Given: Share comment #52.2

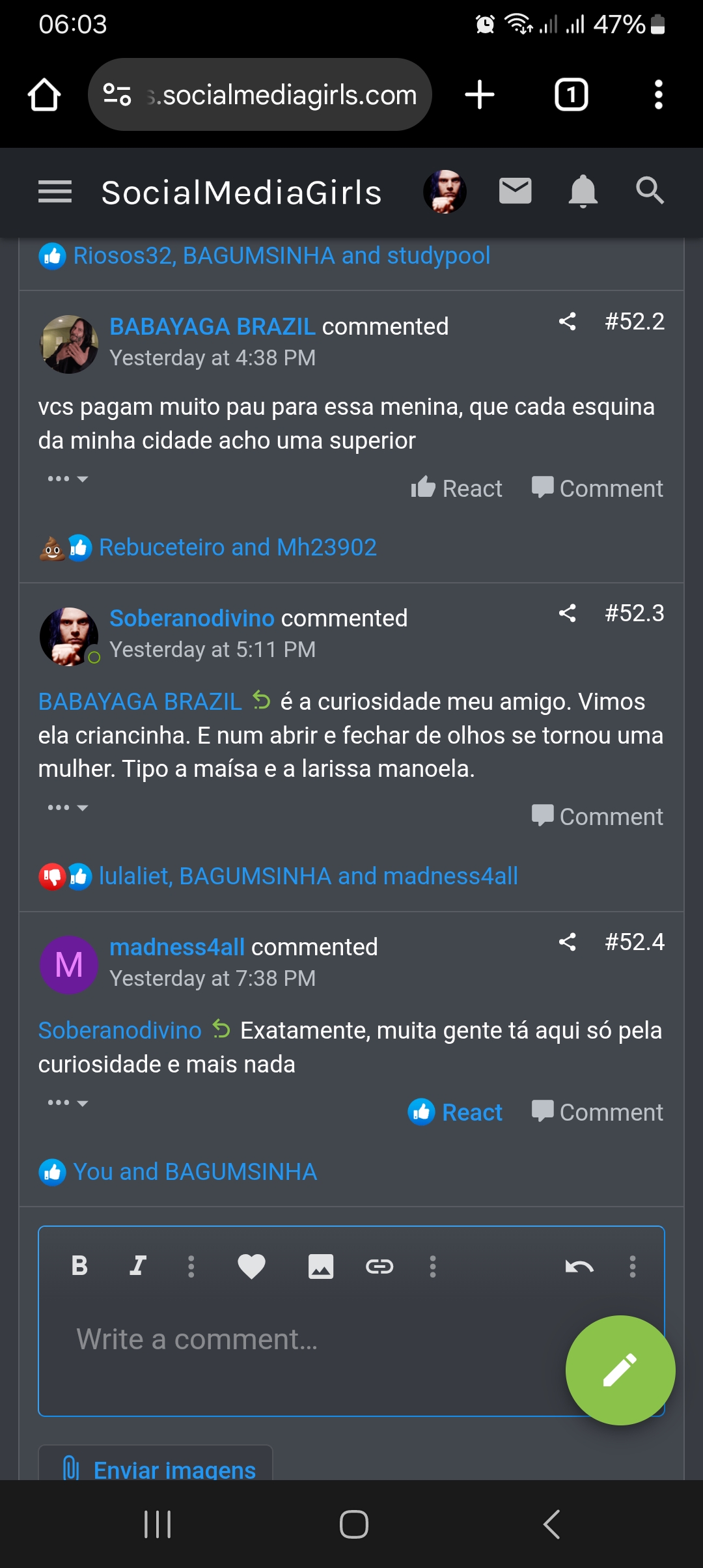Looking at the screenshot, I should click(567, 321).
